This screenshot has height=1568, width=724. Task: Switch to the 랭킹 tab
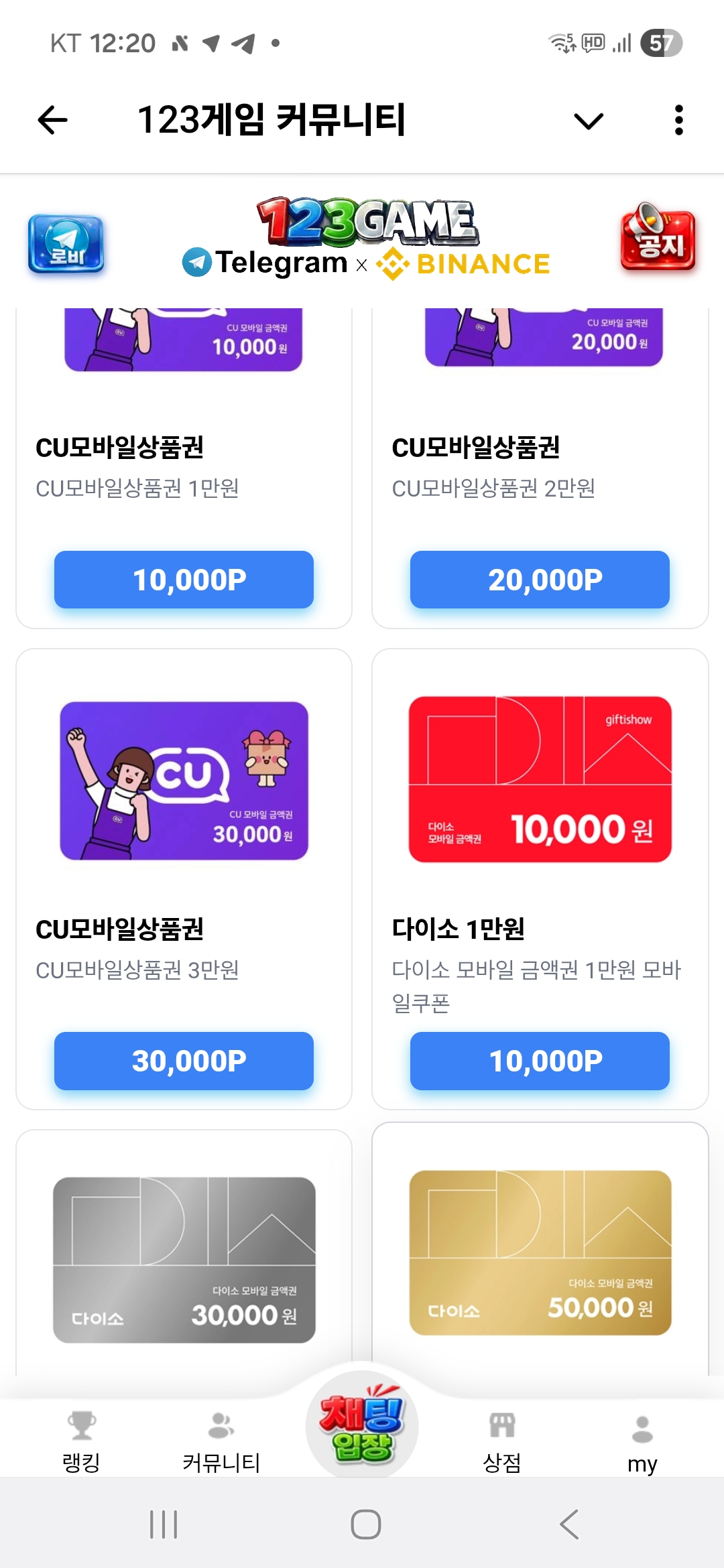coord(81,1441)
